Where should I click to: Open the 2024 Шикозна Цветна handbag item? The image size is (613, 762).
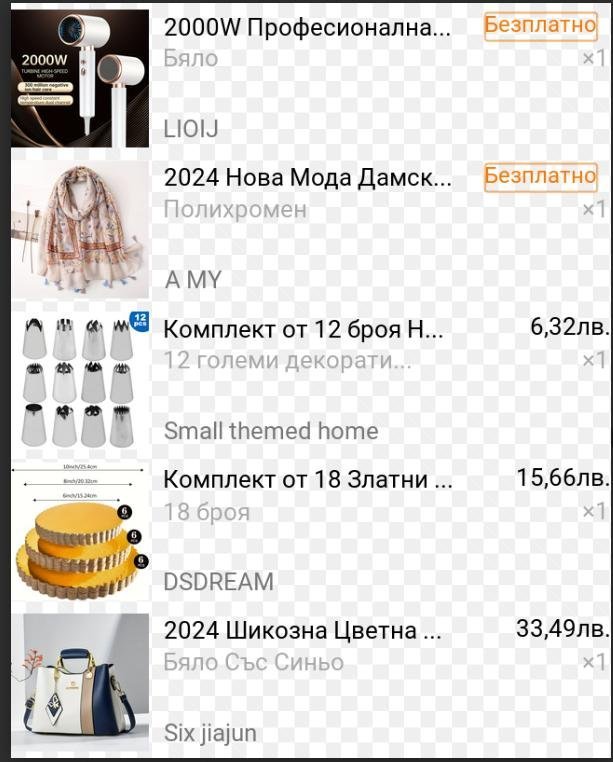click(x=302, y=631)
